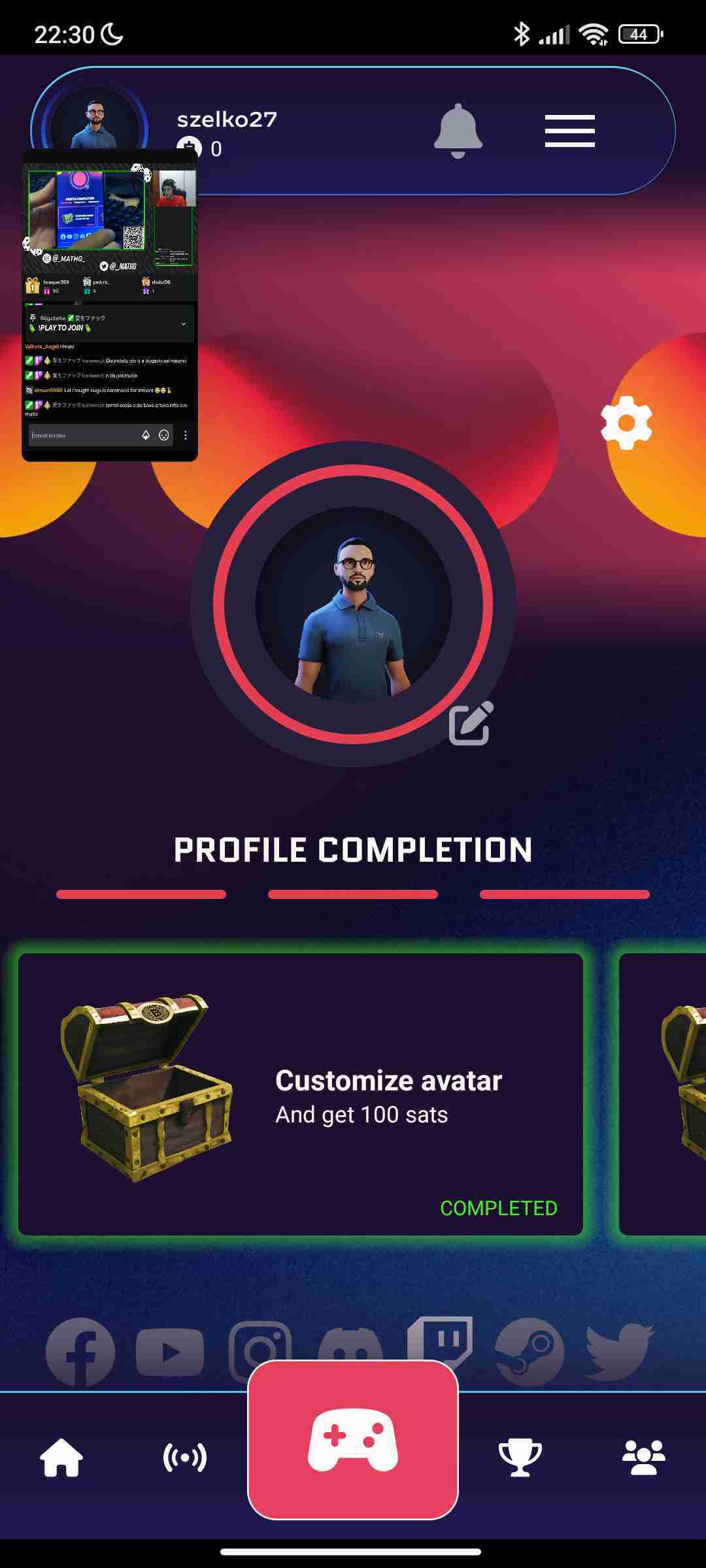Open the settings gear

click(x=626, y=423)
